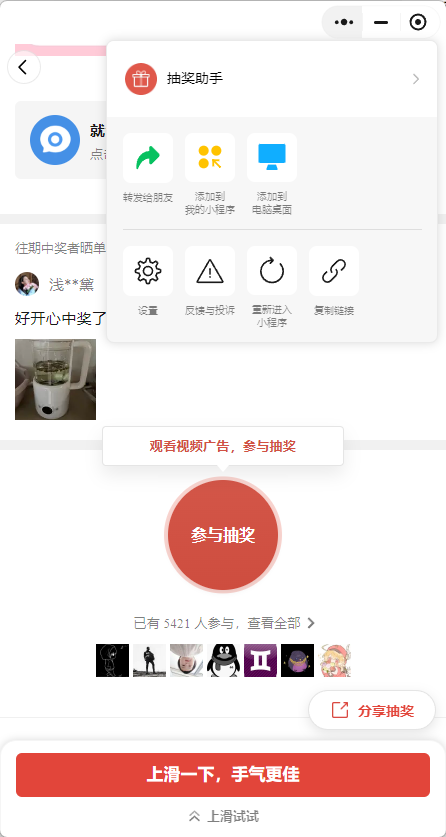This screenshot has height=837, width=446.
Task: Open 设置 from the menu
Action: [148, 281]
